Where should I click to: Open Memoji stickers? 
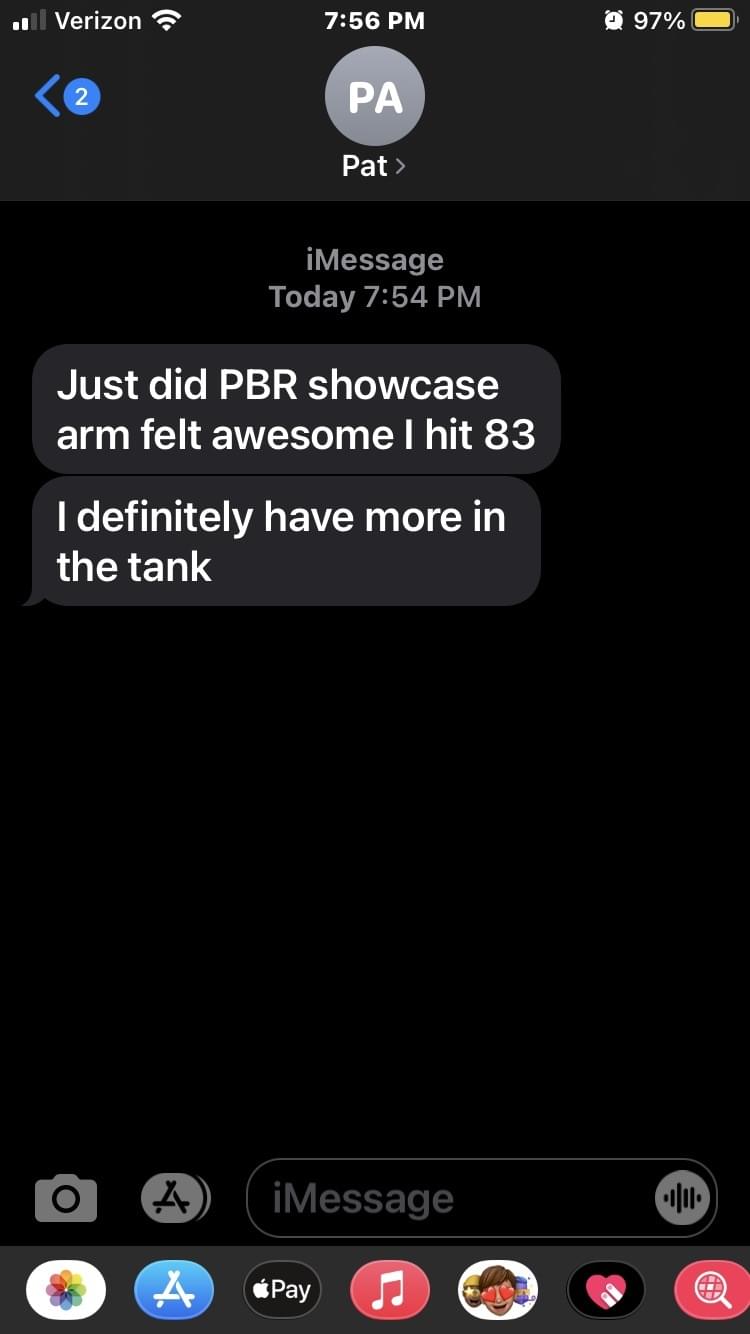(498, 1290)
